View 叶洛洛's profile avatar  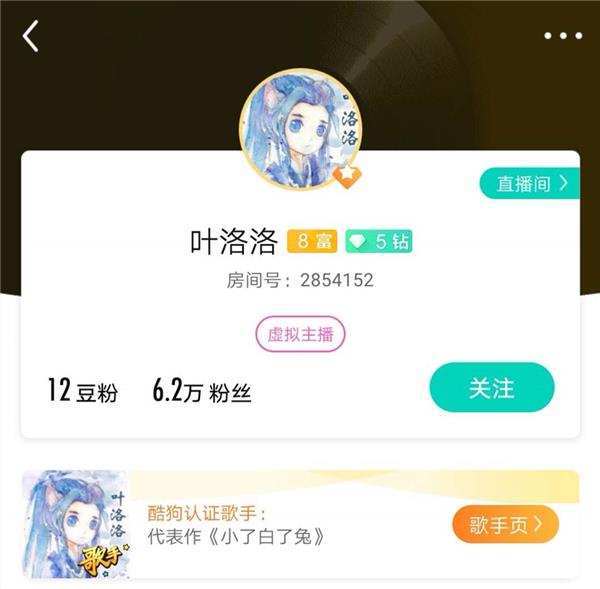pyautogui.click(x=297, y=128)
